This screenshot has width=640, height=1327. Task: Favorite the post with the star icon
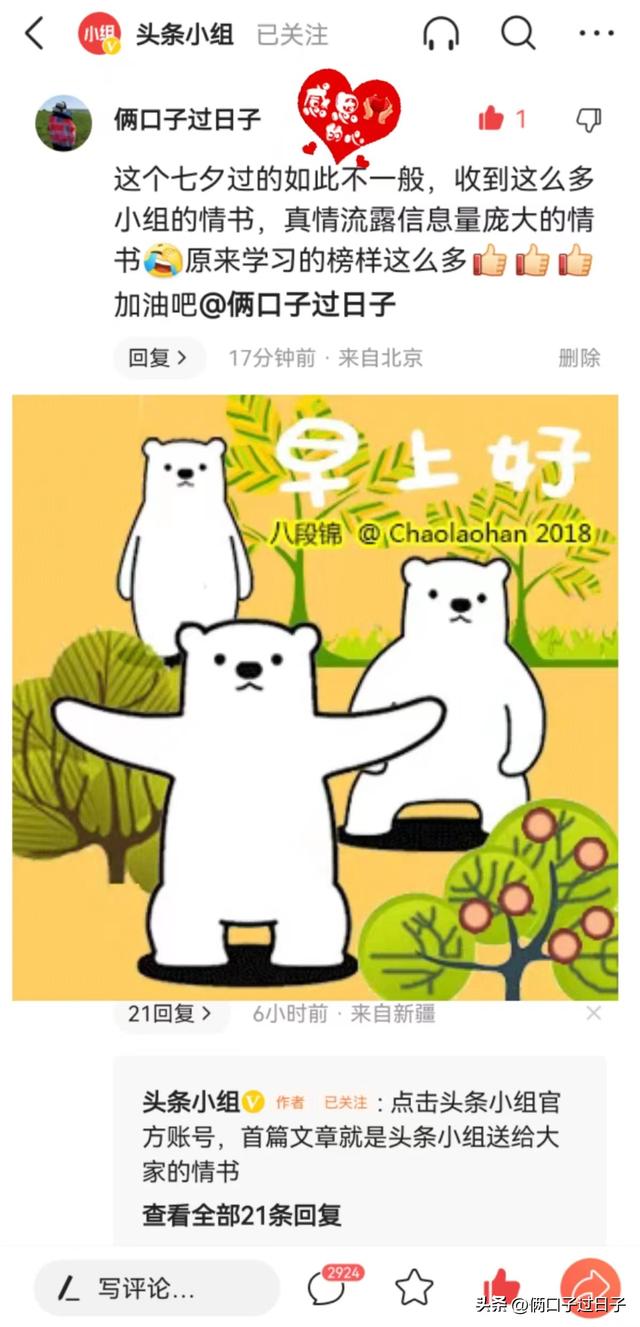[414, 1288]
